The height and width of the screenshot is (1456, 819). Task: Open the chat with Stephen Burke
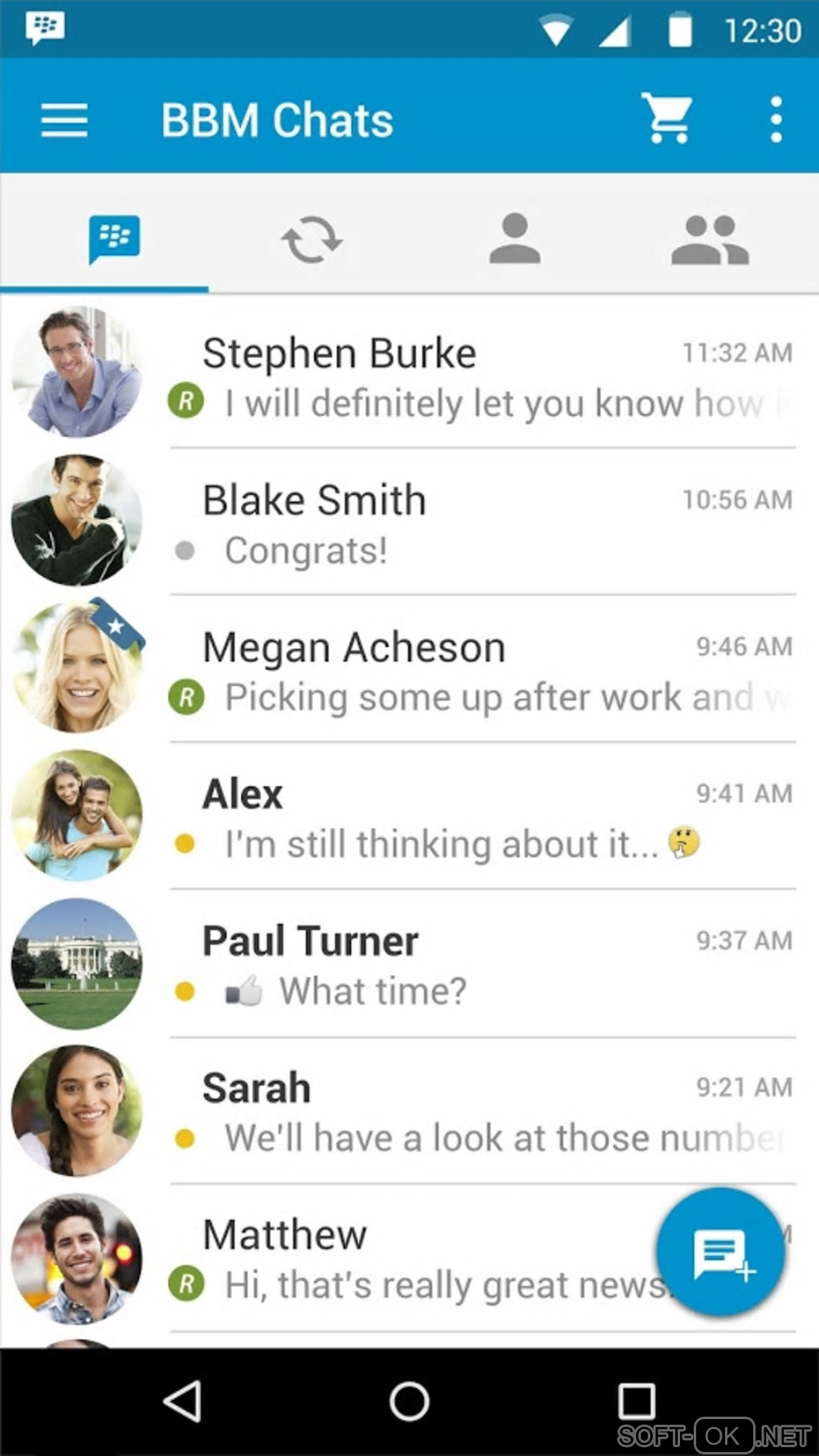tap(482, 376)
